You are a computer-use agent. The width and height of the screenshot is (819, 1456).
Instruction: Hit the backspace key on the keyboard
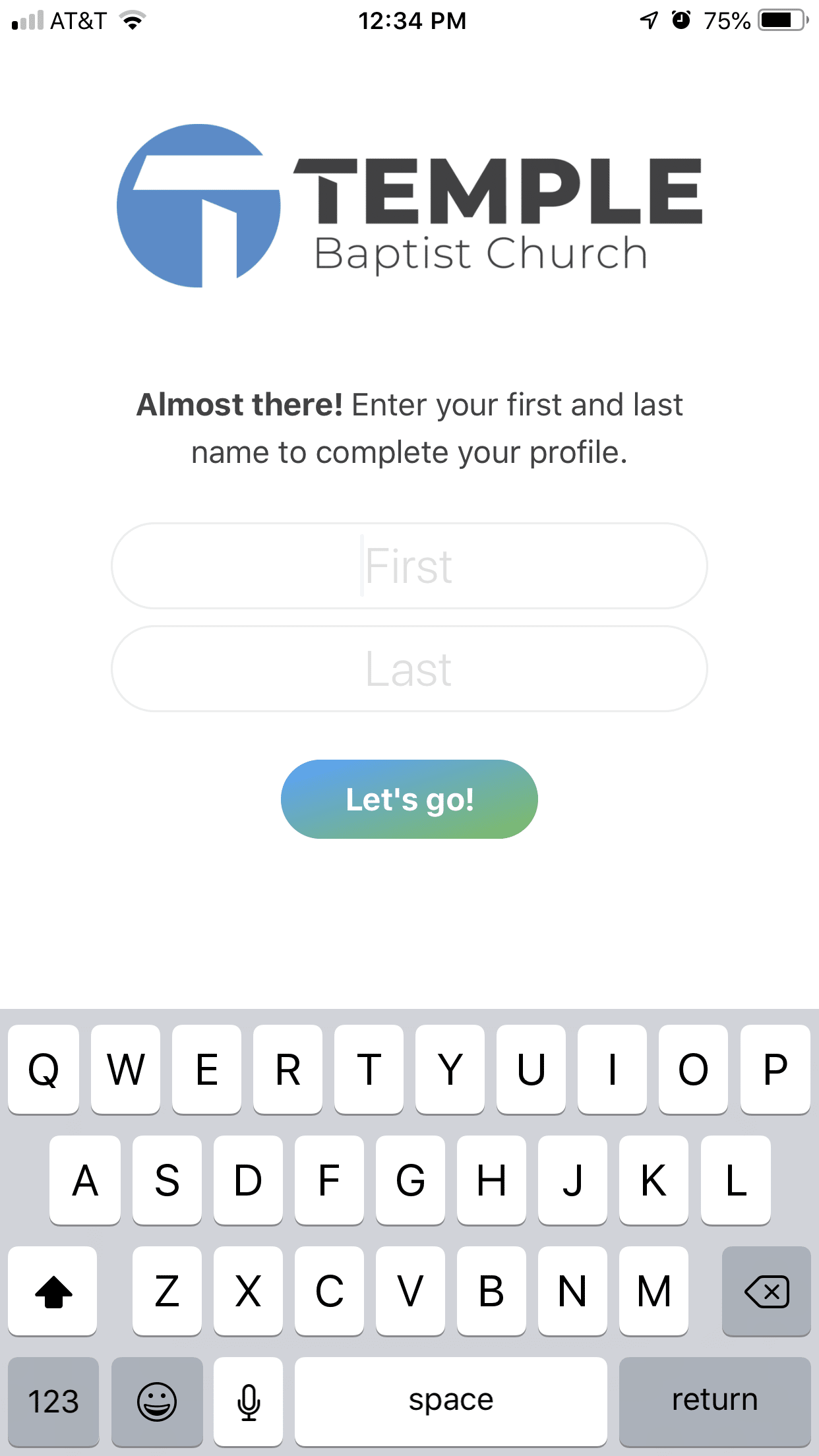click(x=766, y=1291)
